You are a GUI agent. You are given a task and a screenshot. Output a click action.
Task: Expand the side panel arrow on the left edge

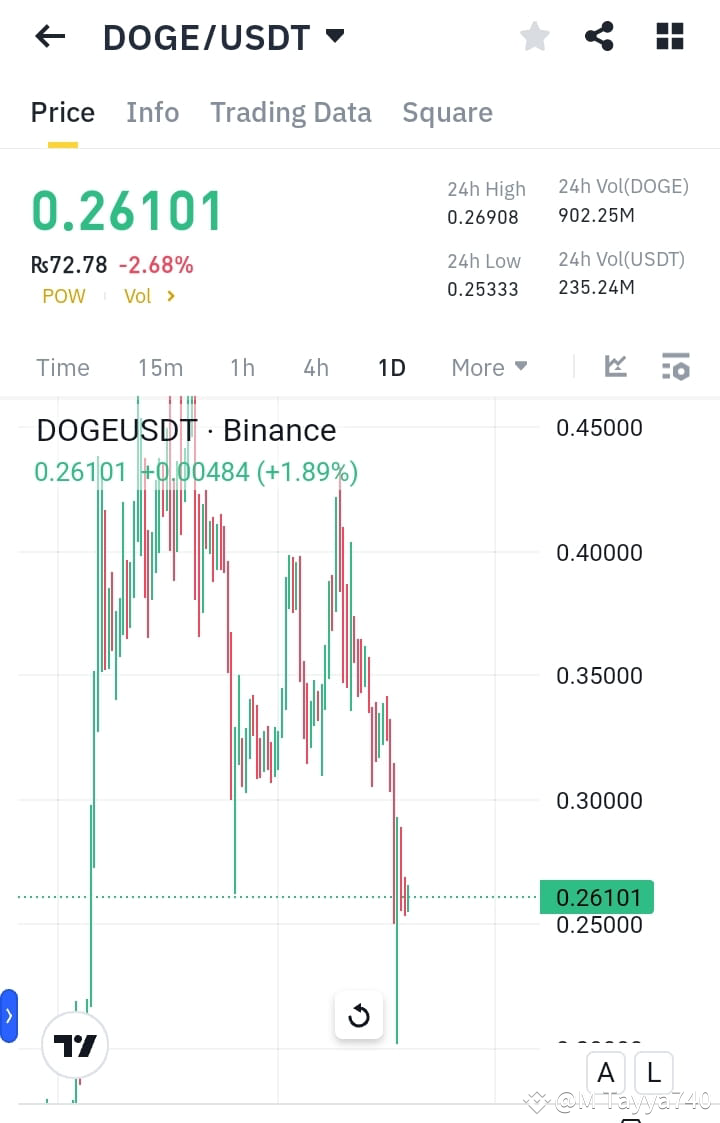click(8, 1015)
